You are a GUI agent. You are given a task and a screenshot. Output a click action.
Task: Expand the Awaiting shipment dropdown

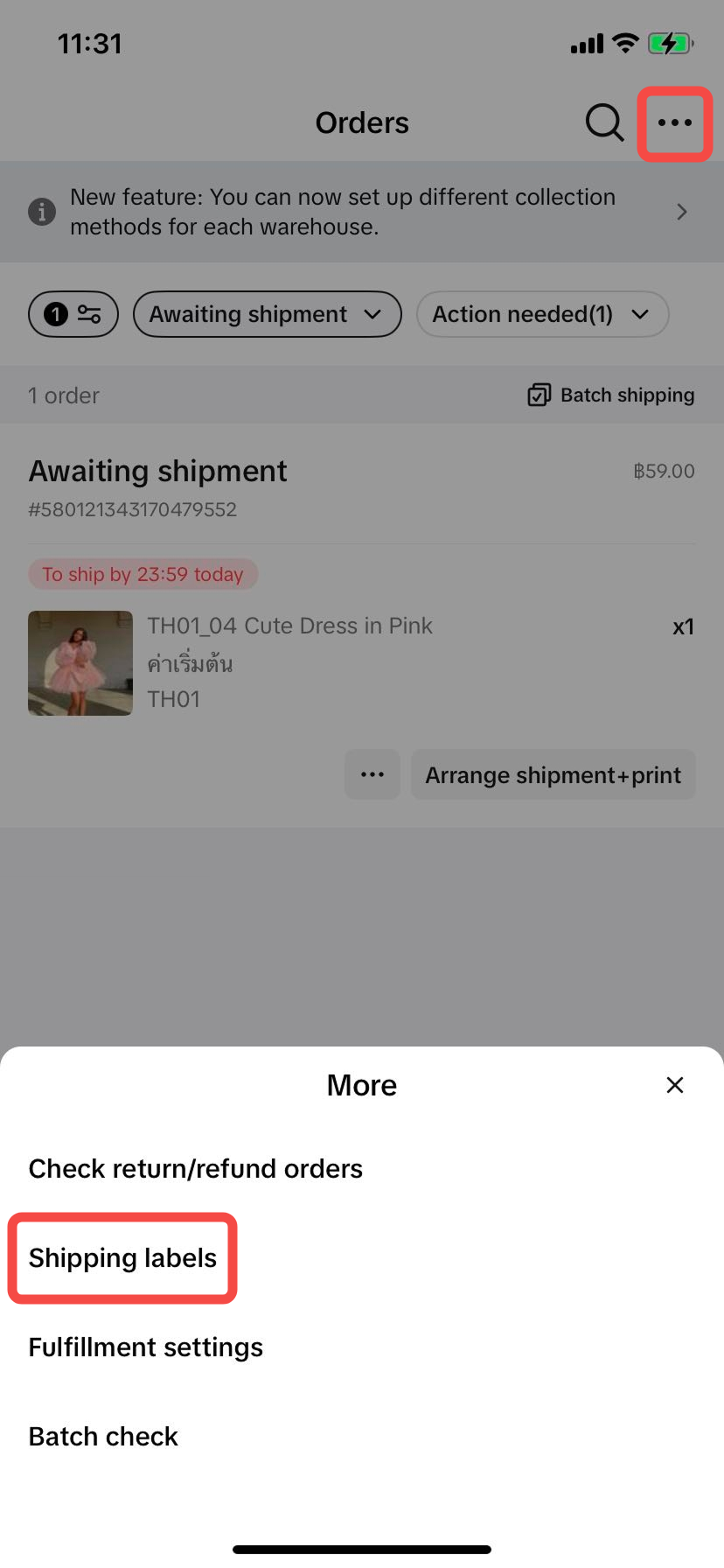tap(267, 314)
